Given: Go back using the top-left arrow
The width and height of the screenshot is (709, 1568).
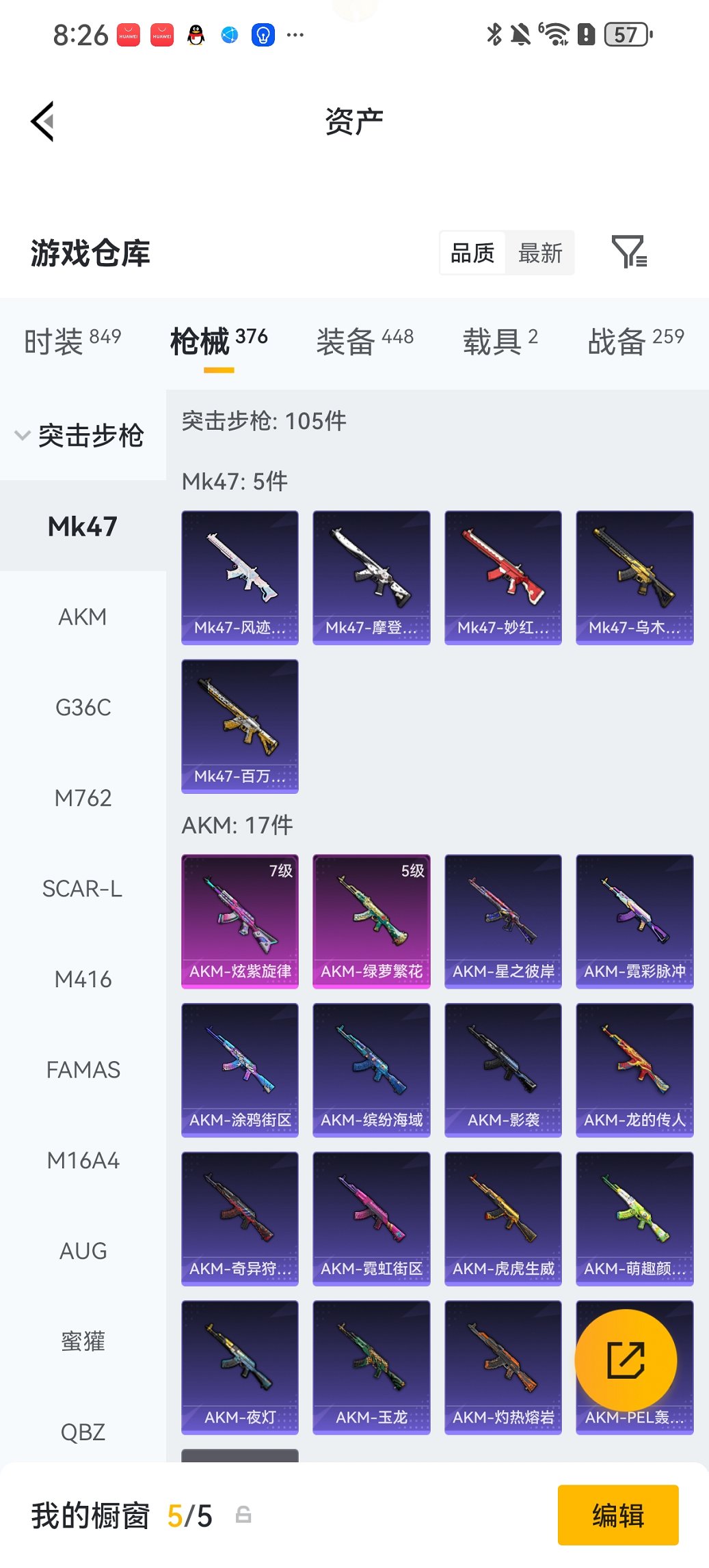Looking at the screenshot, I should coord(42,122).
